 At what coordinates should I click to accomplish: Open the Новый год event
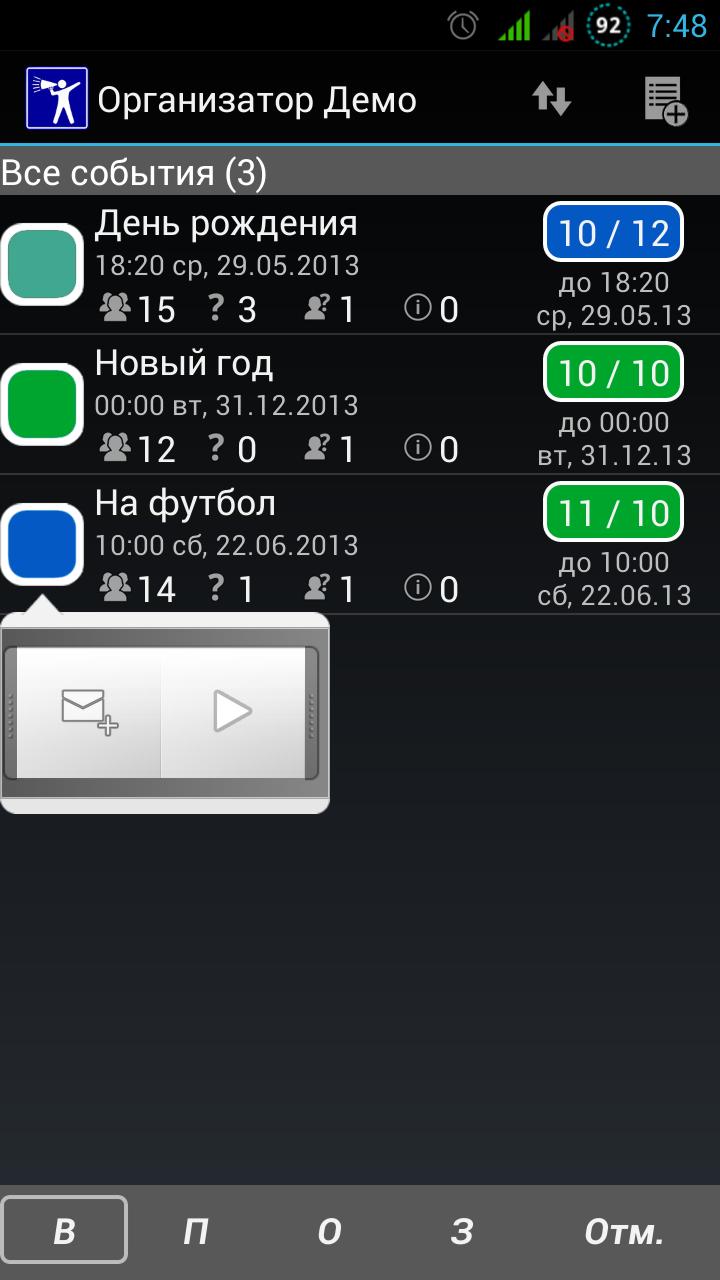(300, 404)
